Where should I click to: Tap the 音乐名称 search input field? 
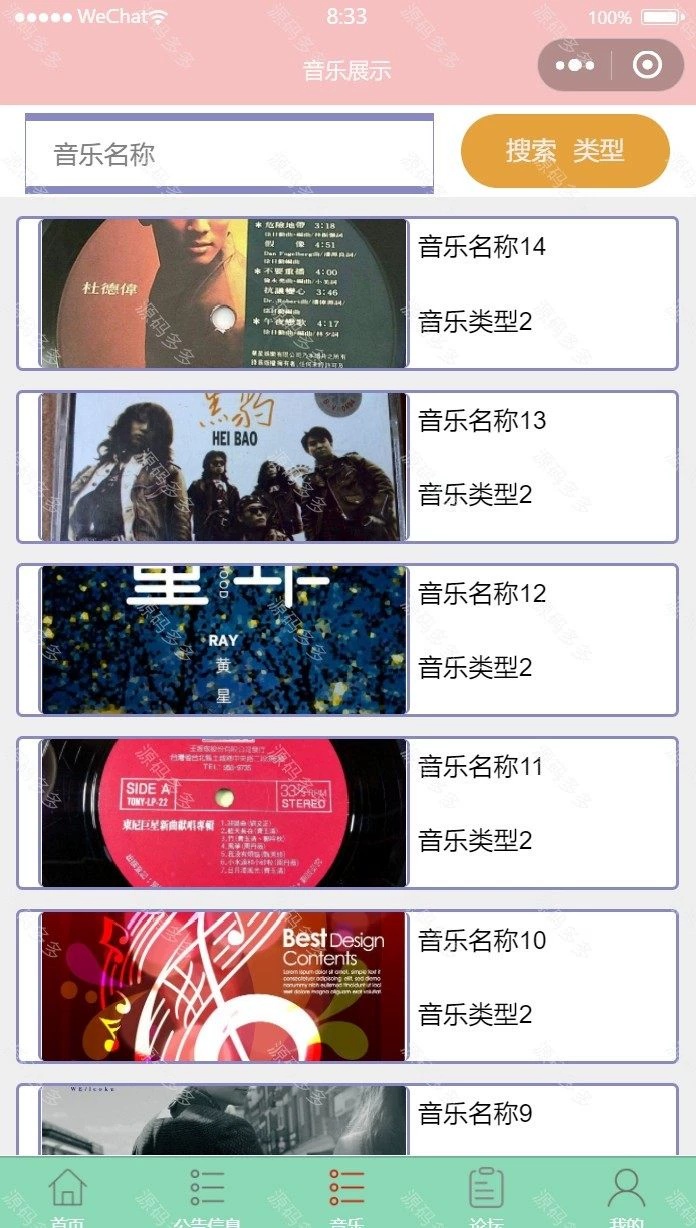(229, 154)
